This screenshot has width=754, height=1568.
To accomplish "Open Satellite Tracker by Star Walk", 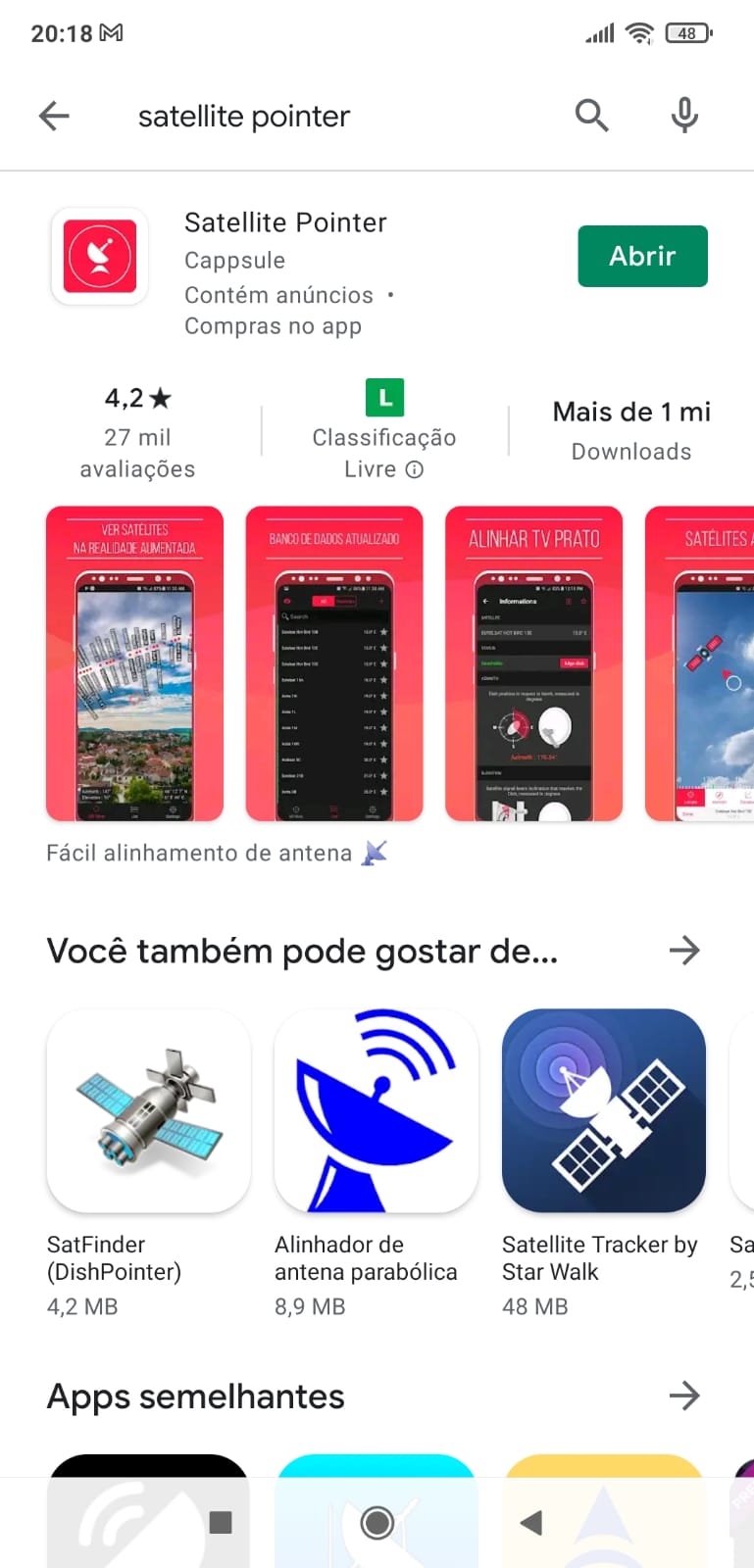I will pos(603,1164).
